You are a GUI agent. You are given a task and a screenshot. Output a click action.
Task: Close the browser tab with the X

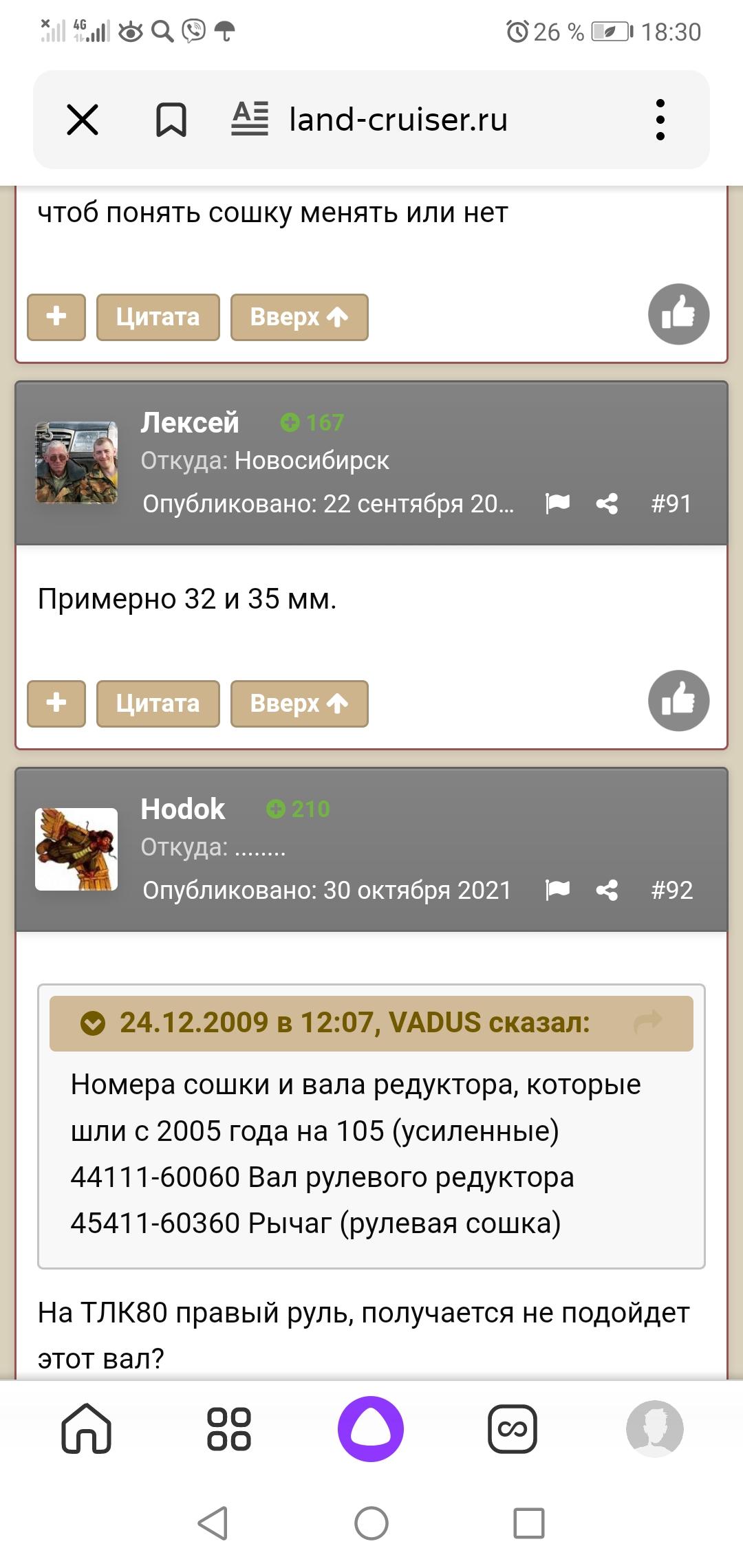(x=83, y=120)
